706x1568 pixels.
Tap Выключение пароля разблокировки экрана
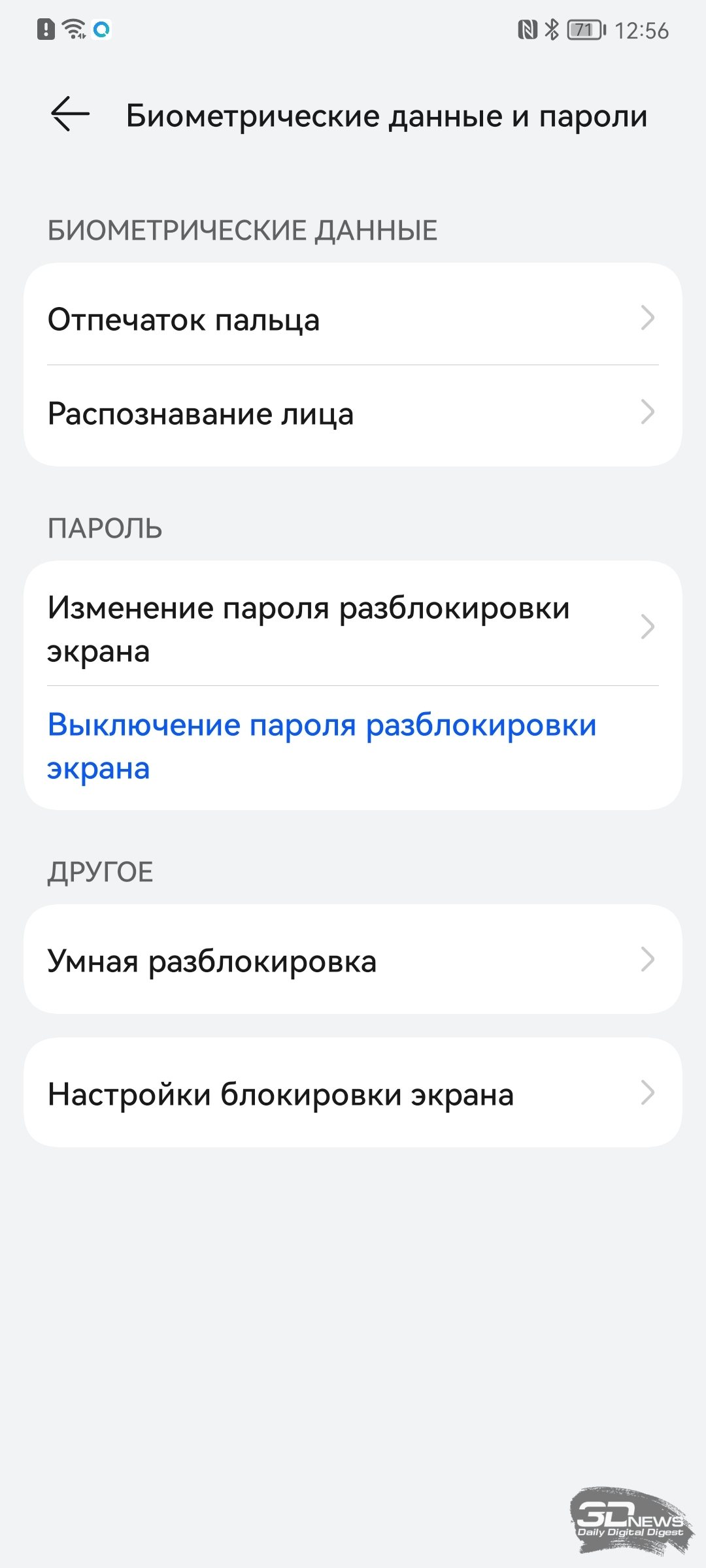coord(353,746)
